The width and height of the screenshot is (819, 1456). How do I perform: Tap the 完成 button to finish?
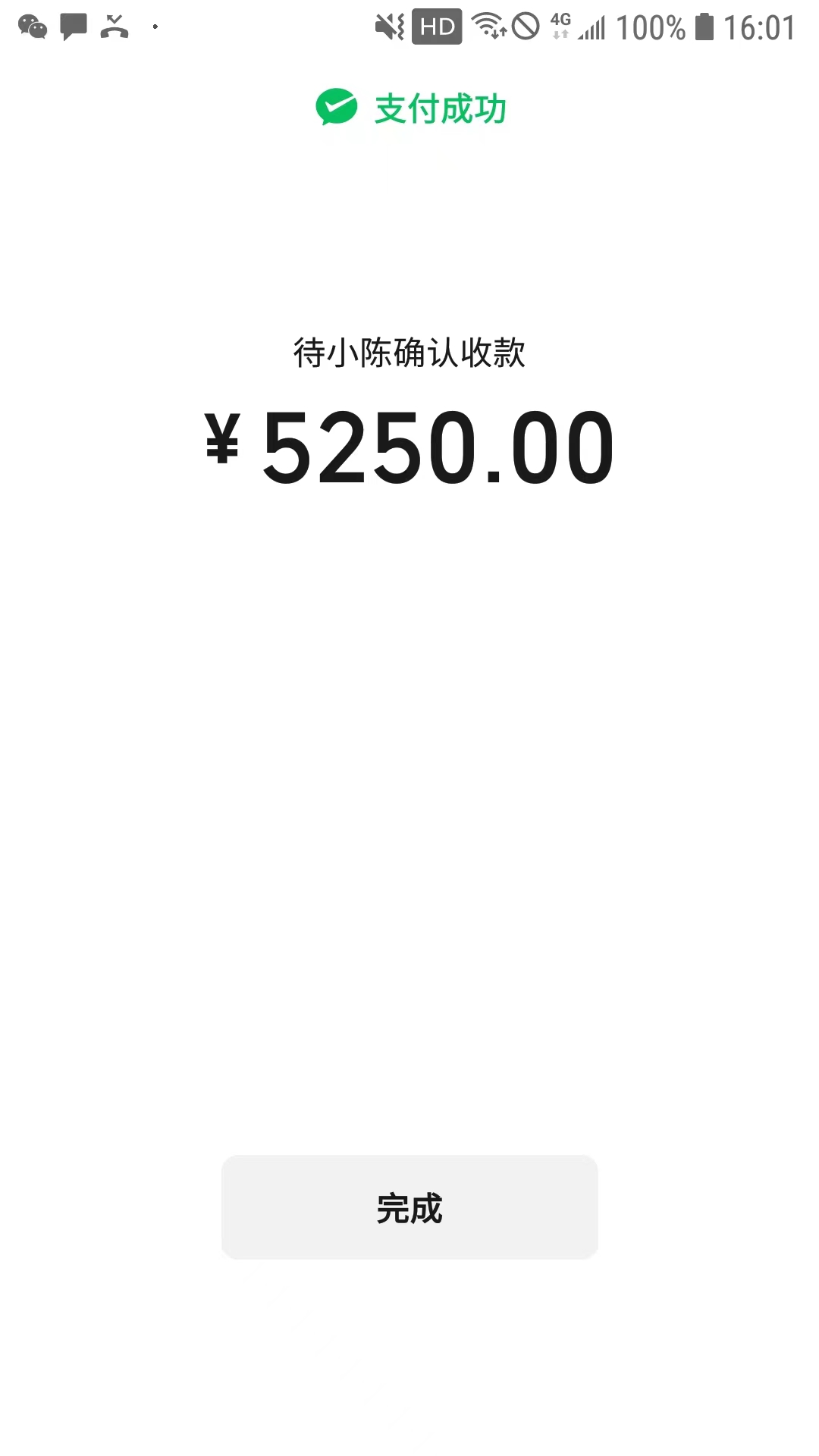click(x=409, y=1207)
